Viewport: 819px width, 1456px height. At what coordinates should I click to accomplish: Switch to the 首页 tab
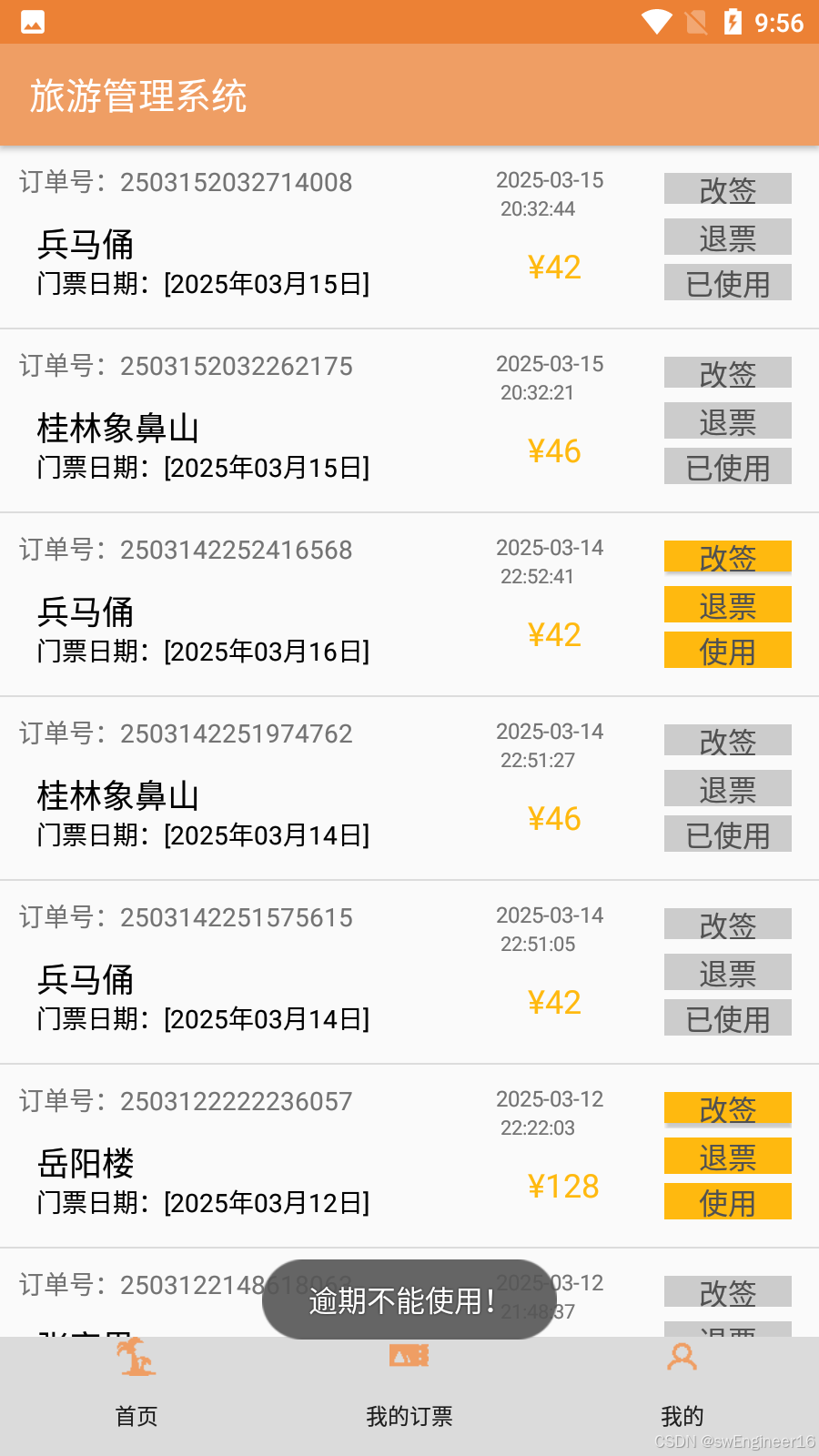click(x=136, y=1383)
